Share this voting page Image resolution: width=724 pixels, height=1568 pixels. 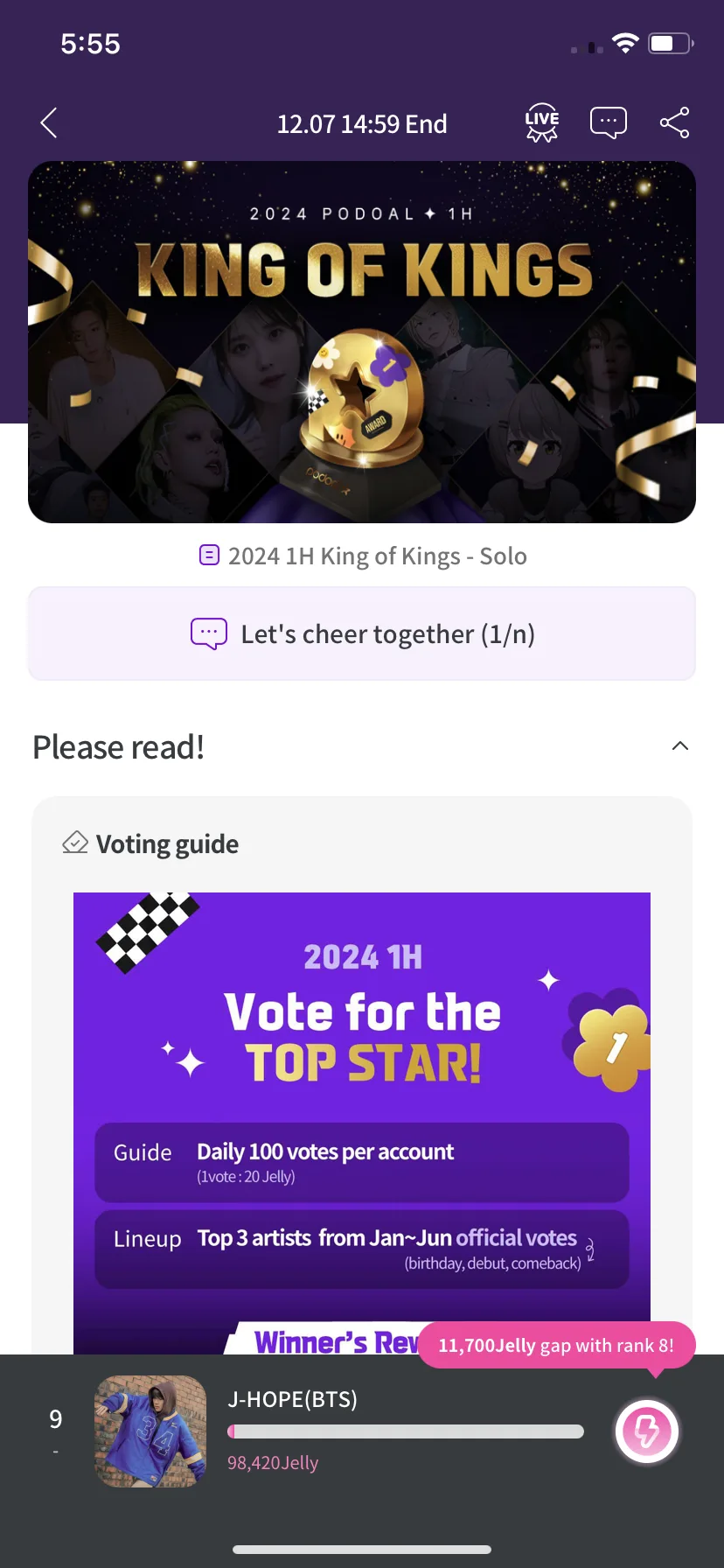coord(674,123)
